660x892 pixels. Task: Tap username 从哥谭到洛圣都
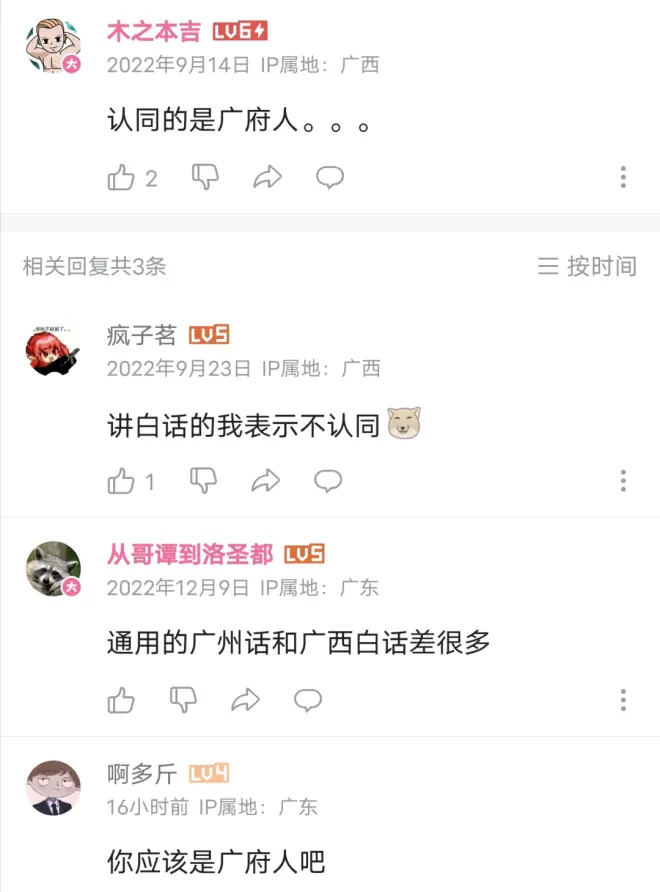coord(190,554)
